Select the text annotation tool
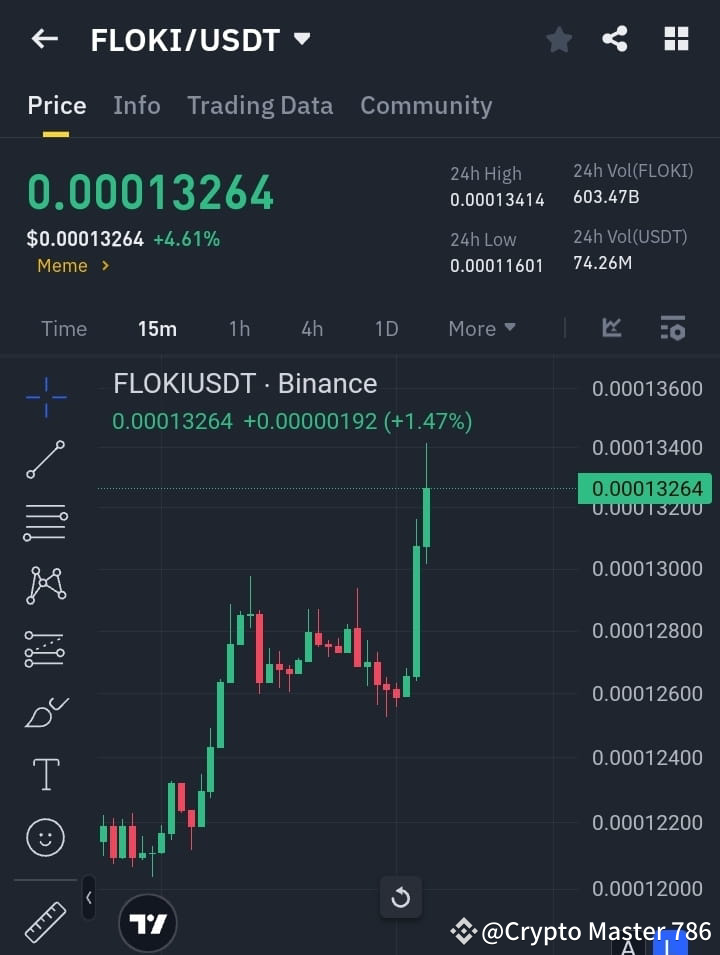 (x=45, y=774)
